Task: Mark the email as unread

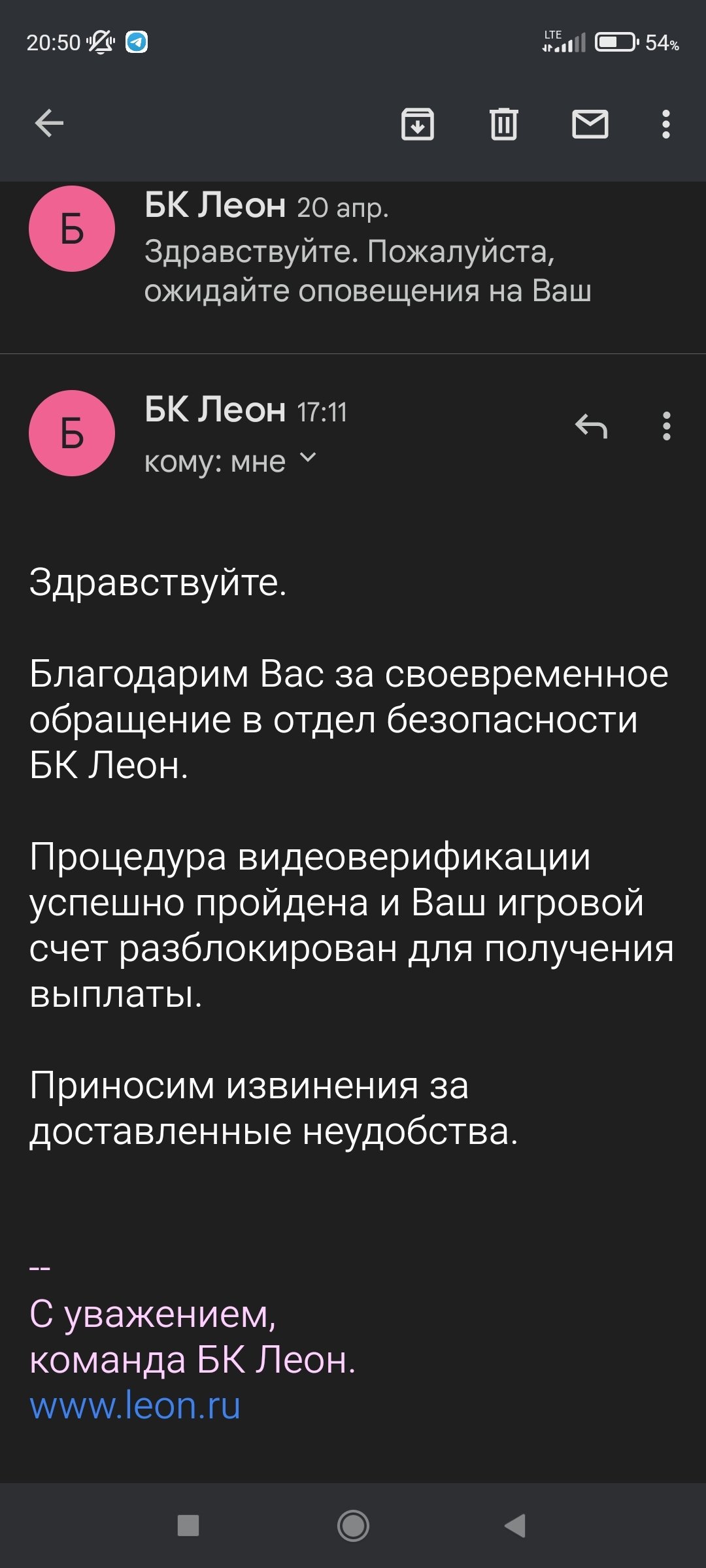Action: coord(590,123)
